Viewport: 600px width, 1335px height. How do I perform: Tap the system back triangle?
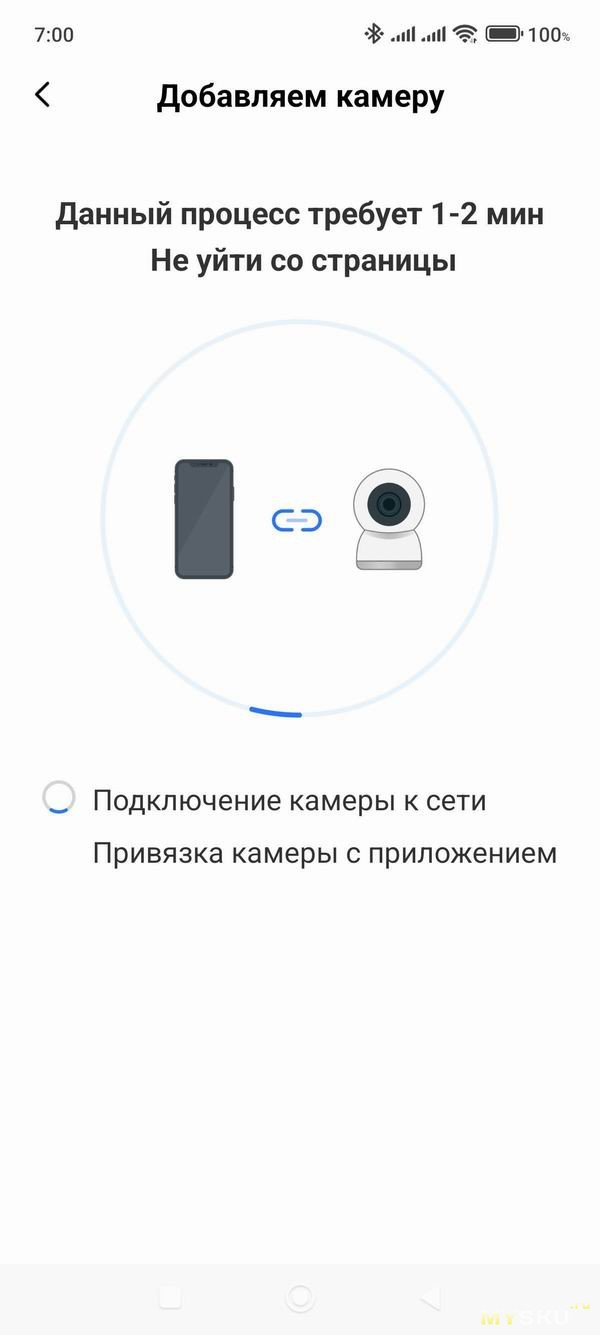430,1298
